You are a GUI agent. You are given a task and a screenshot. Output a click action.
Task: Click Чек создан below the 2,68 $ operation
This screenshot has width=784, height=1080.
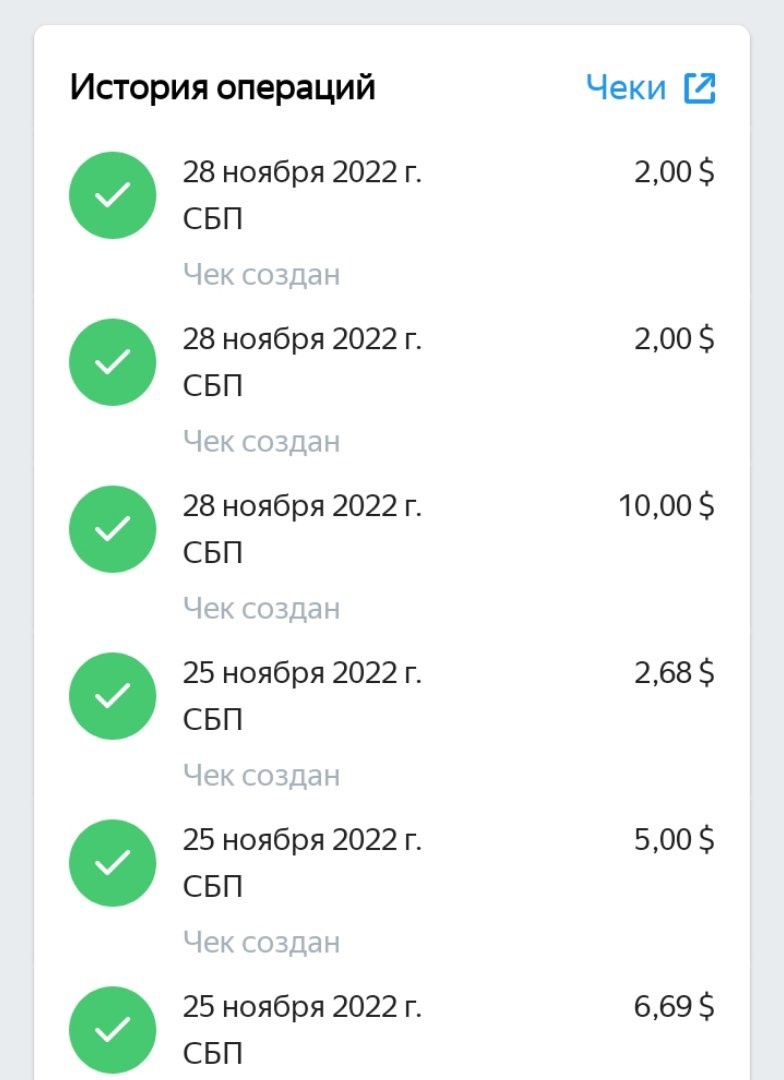pos(261,775)
